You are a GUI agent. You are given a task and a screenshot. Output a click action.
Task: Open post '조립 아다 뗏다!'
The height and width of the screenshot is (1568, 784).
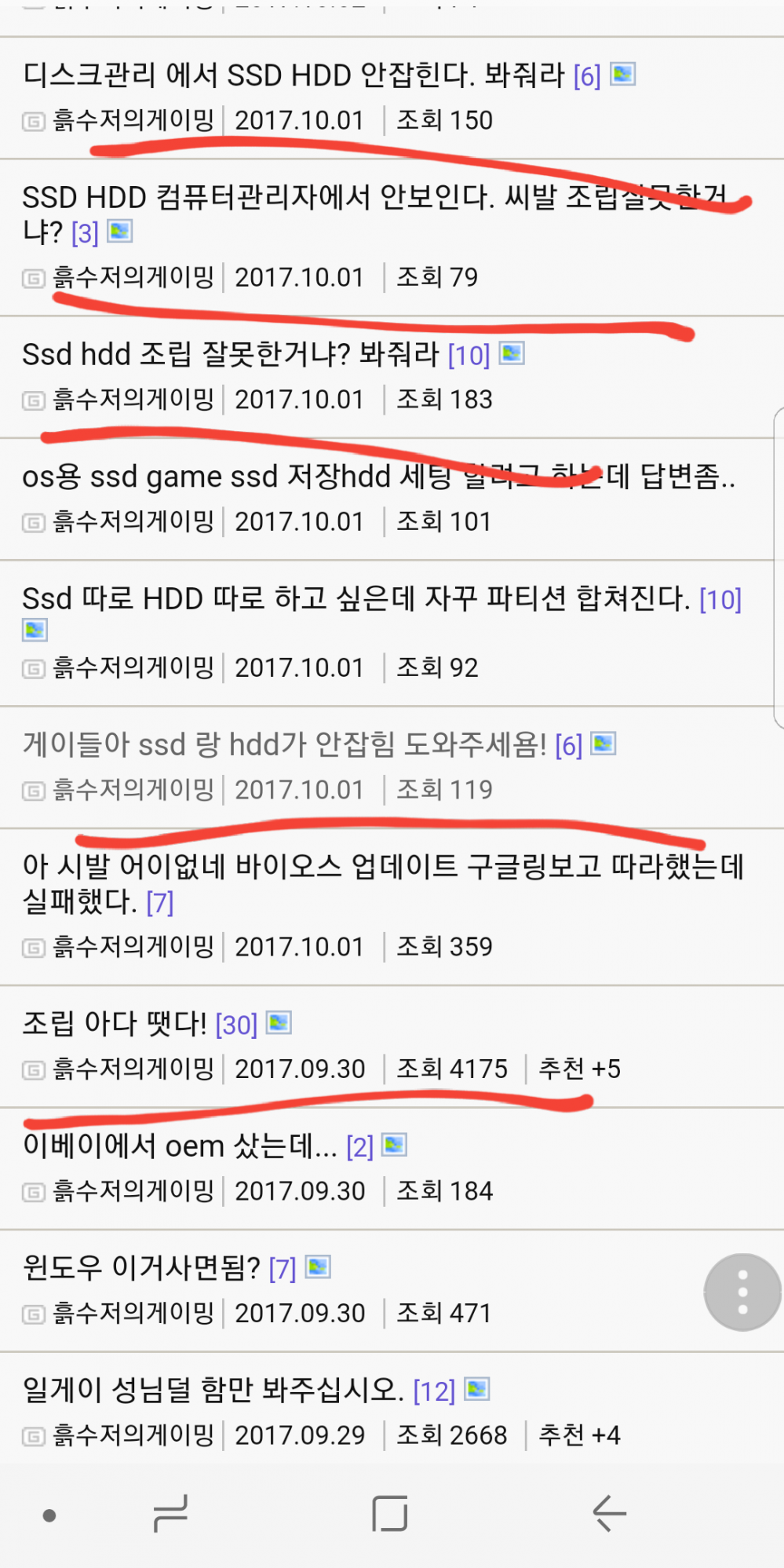coord(115,1024)
